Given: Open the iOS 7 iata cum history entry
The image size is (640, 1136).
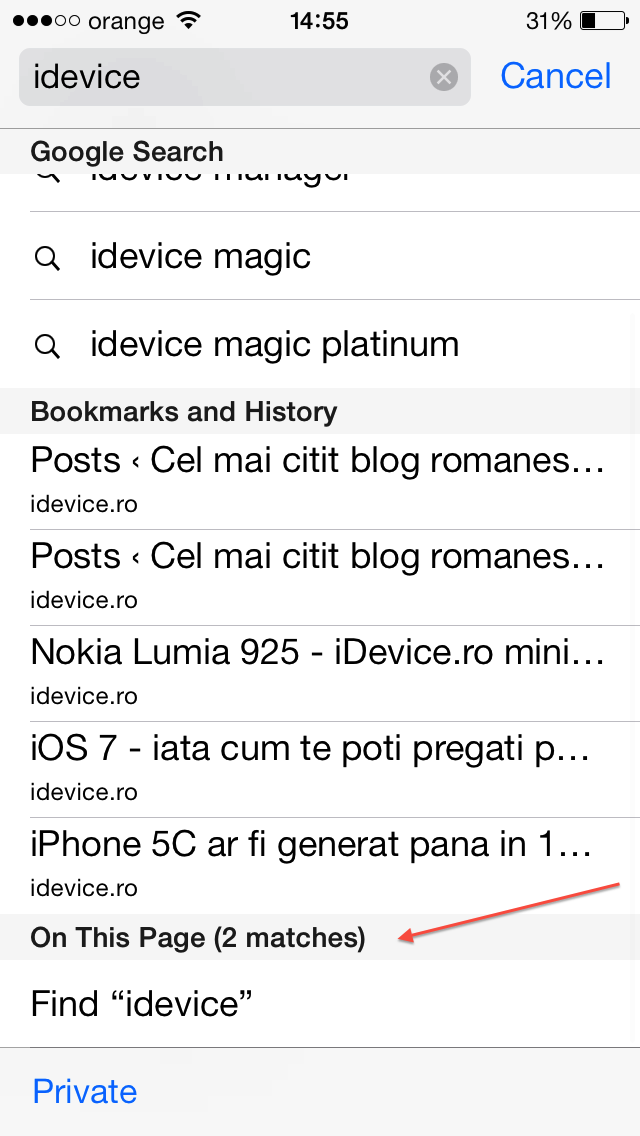Looking at the screenshot, I should click(x=318, y=767).
